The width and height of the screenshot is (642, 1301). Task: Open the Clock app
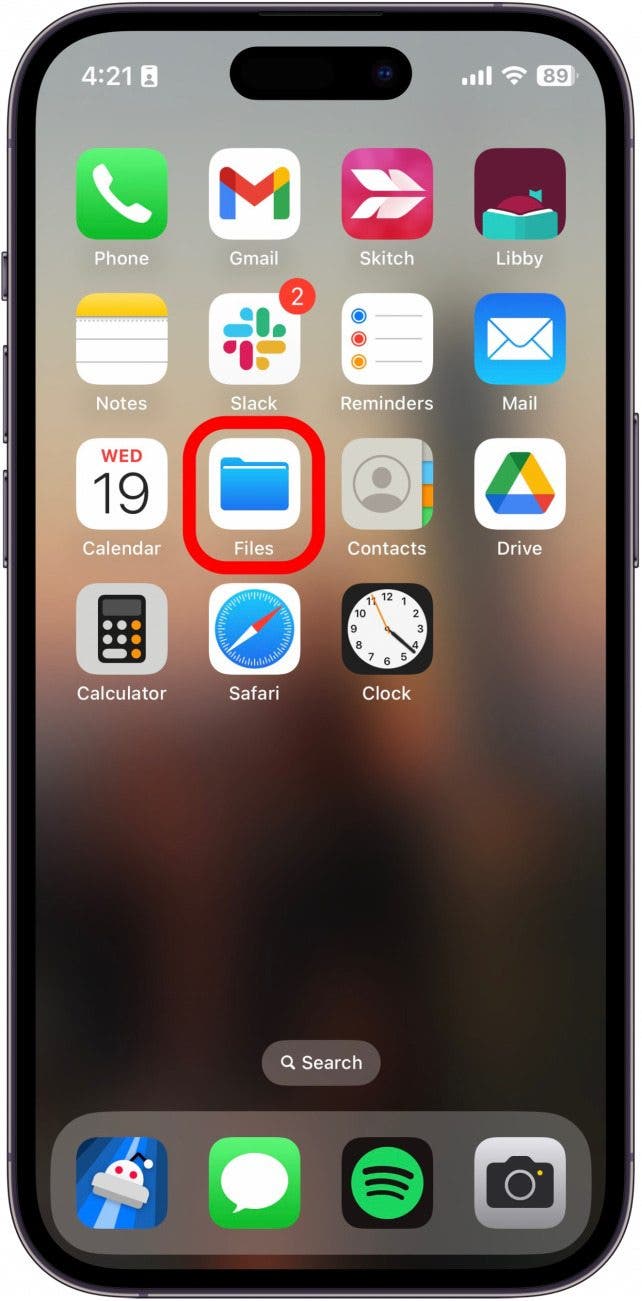pyautogui.click(x=387, y=629)
